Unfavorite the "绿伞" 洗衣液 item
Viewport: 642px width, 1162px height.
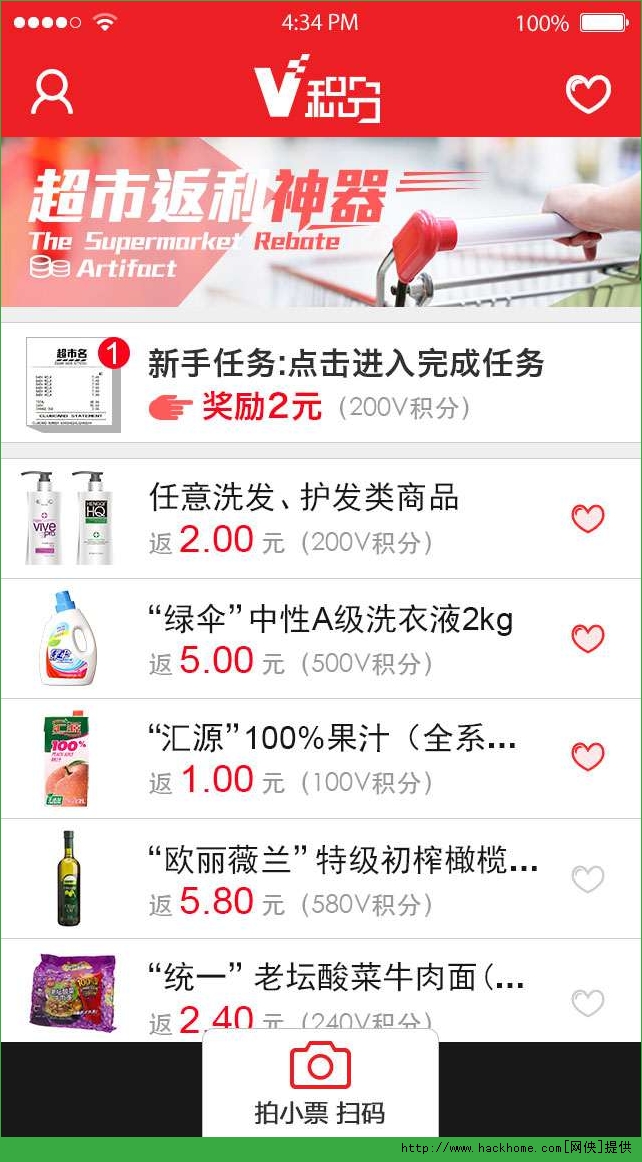(588, 638)
